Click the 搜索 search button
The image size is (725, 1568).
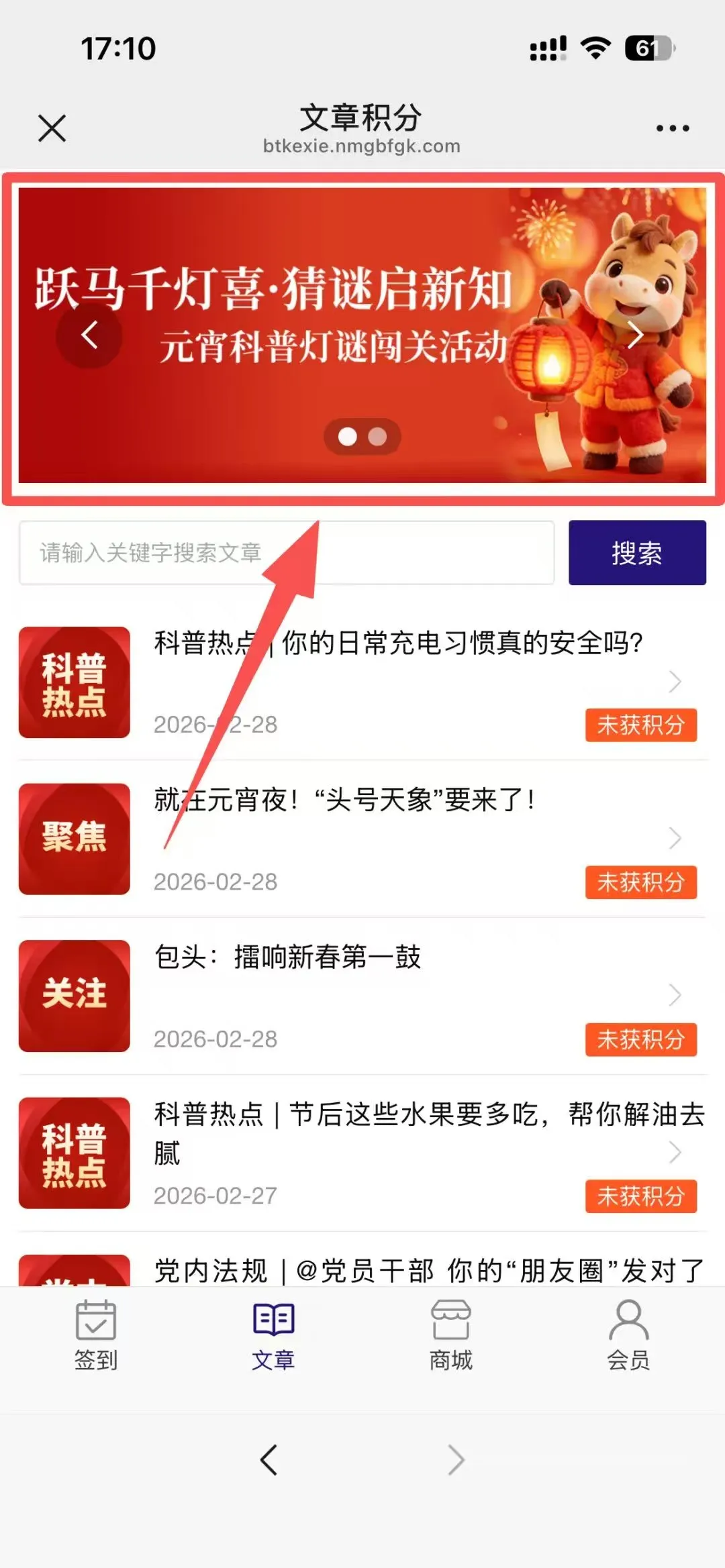coord(636,553)
